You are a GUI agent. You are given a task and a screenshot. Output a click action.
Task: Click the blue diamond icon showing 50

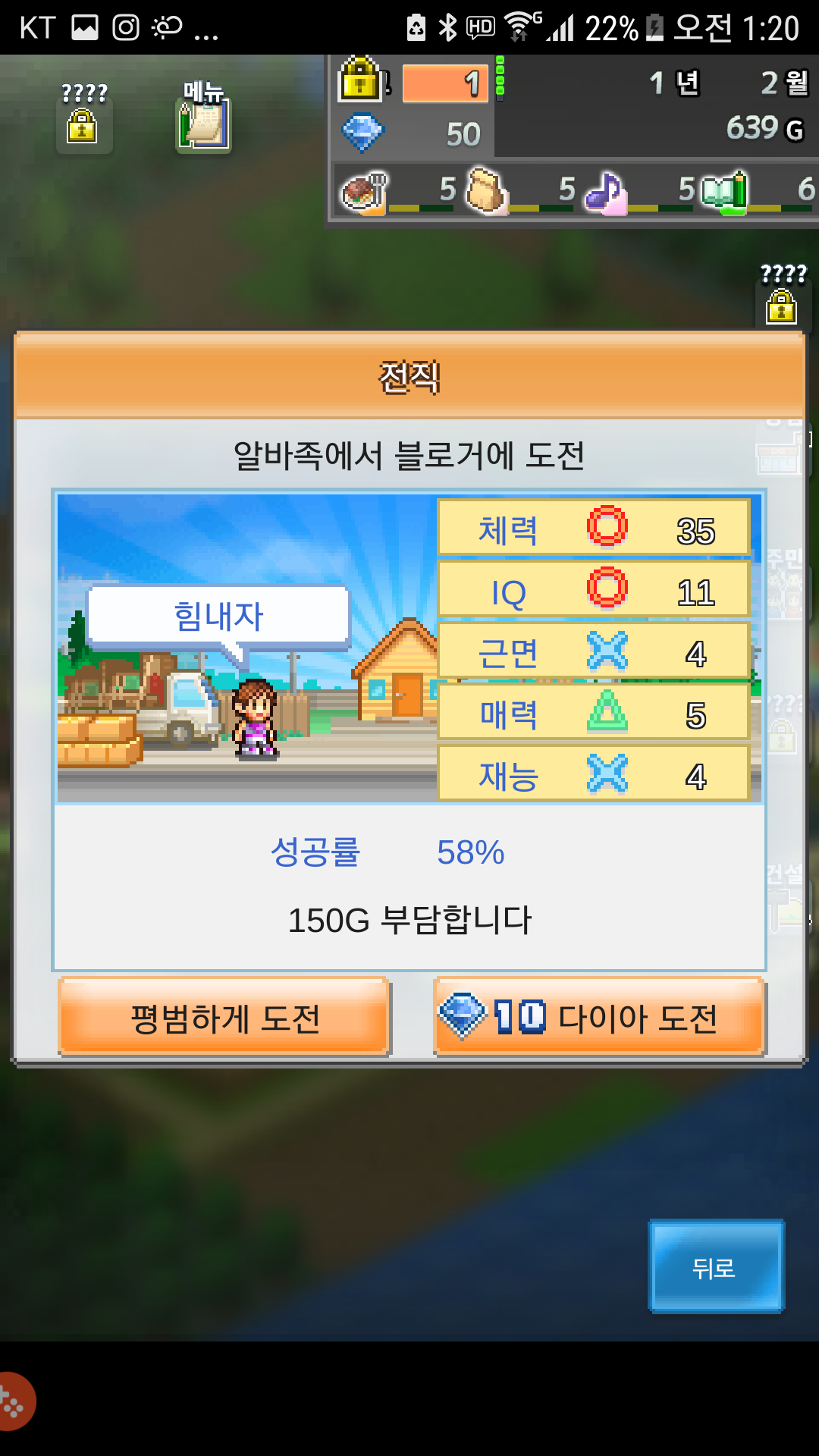[362, 133]
